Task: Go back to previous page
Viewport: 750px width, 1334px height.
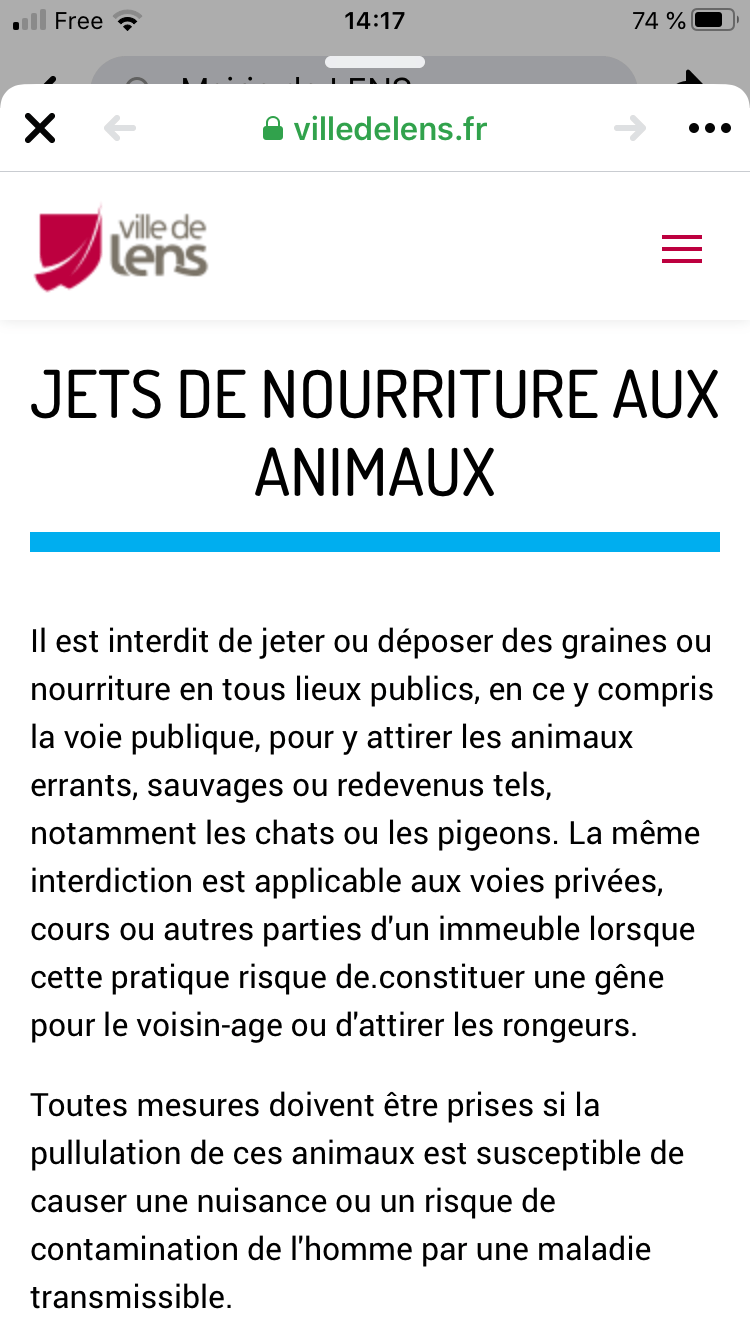Action: click(x=119, y=128)
